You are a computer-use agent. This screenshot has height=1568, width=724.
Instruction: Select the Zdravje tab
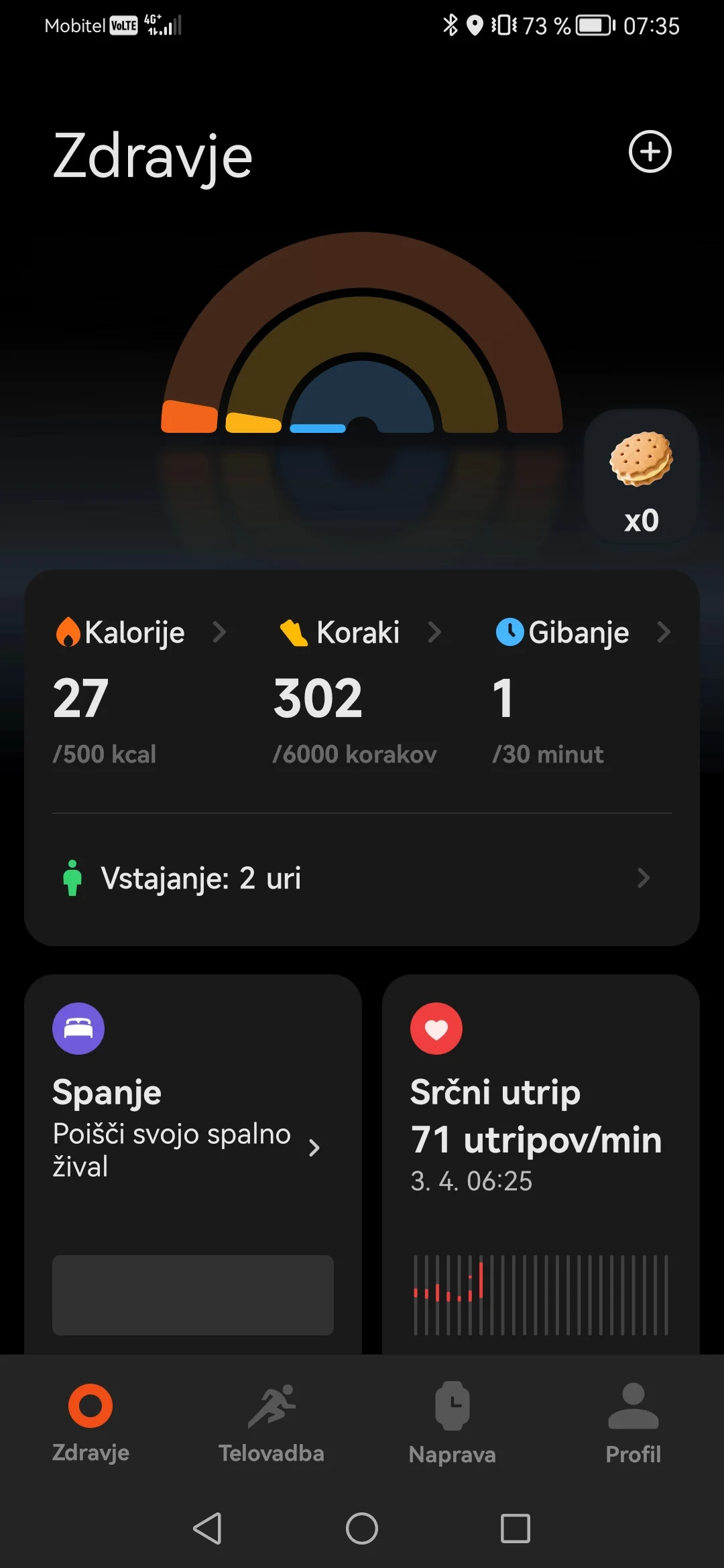[90, 1422]
